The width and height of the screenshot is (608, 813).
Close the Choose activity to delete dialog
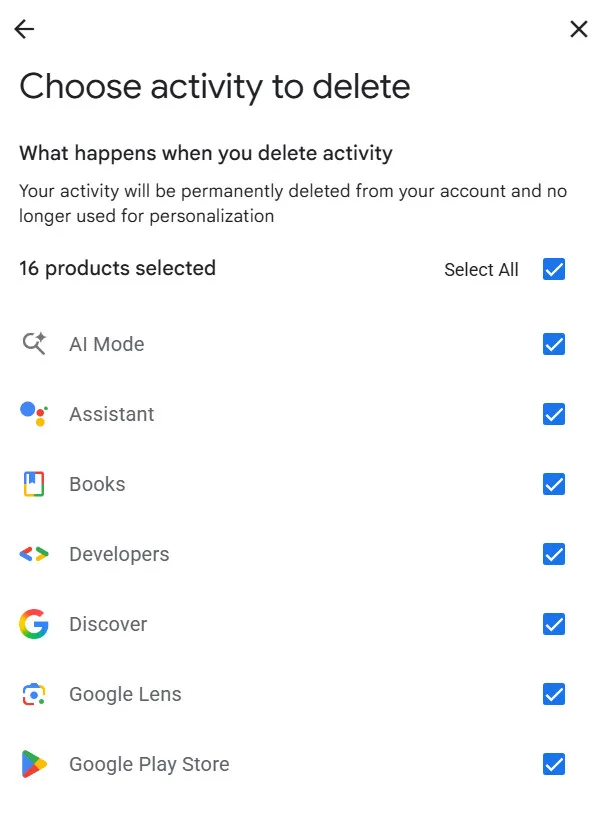578,29
